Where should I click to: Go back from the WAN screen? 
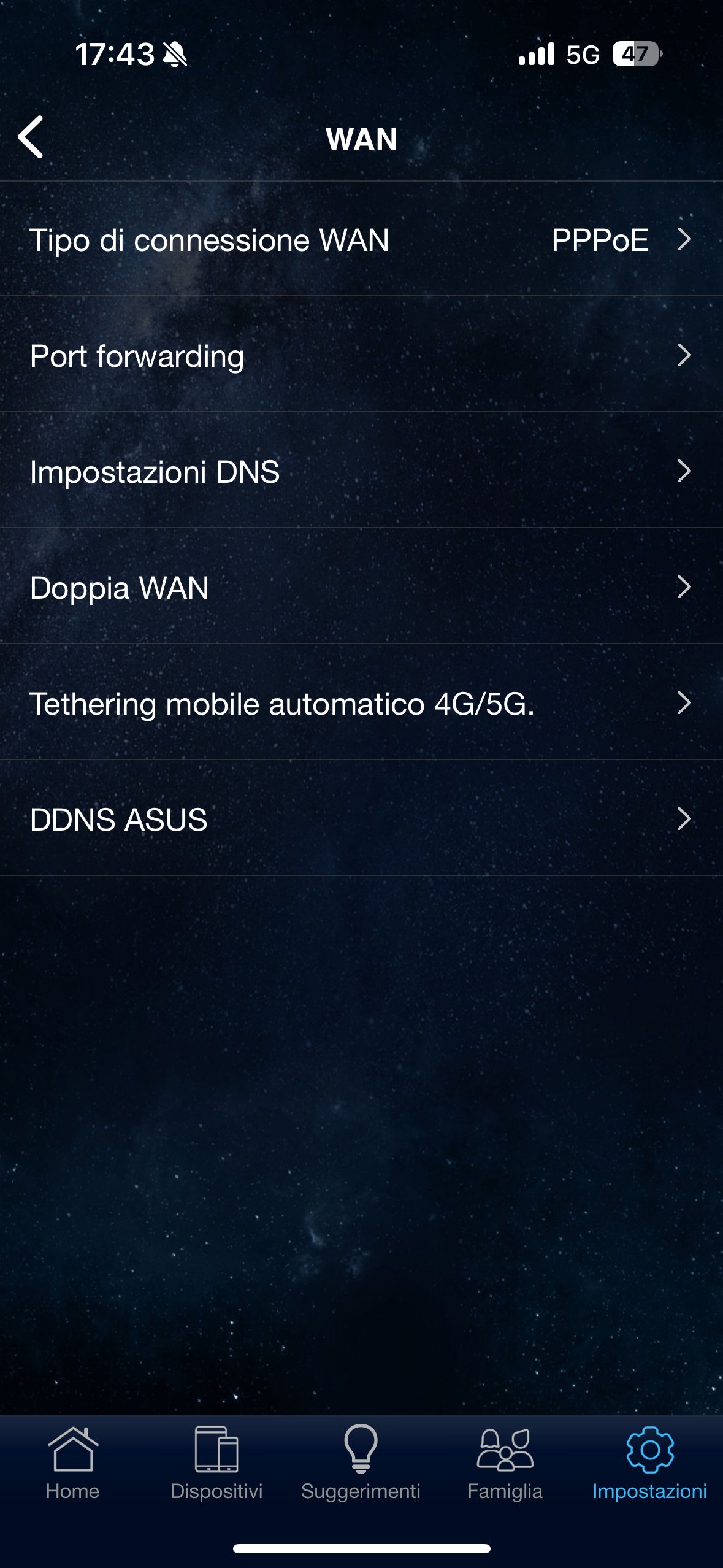click(31, 137)
